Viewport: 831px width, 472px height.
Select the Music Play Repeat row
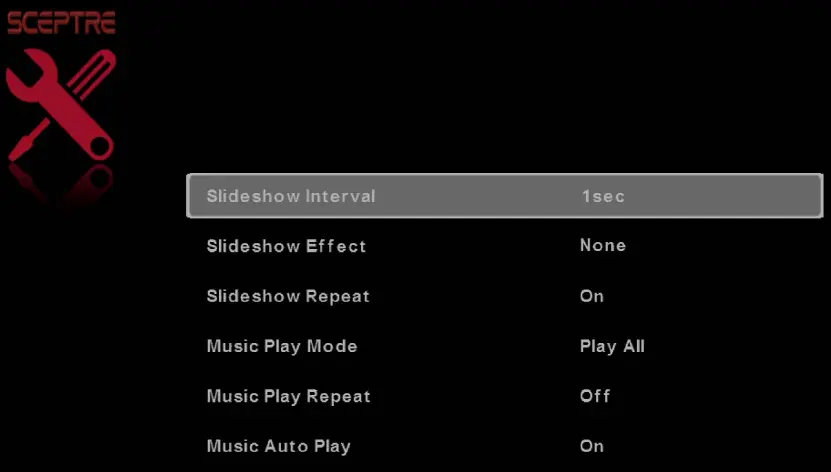tap(504, 396)
